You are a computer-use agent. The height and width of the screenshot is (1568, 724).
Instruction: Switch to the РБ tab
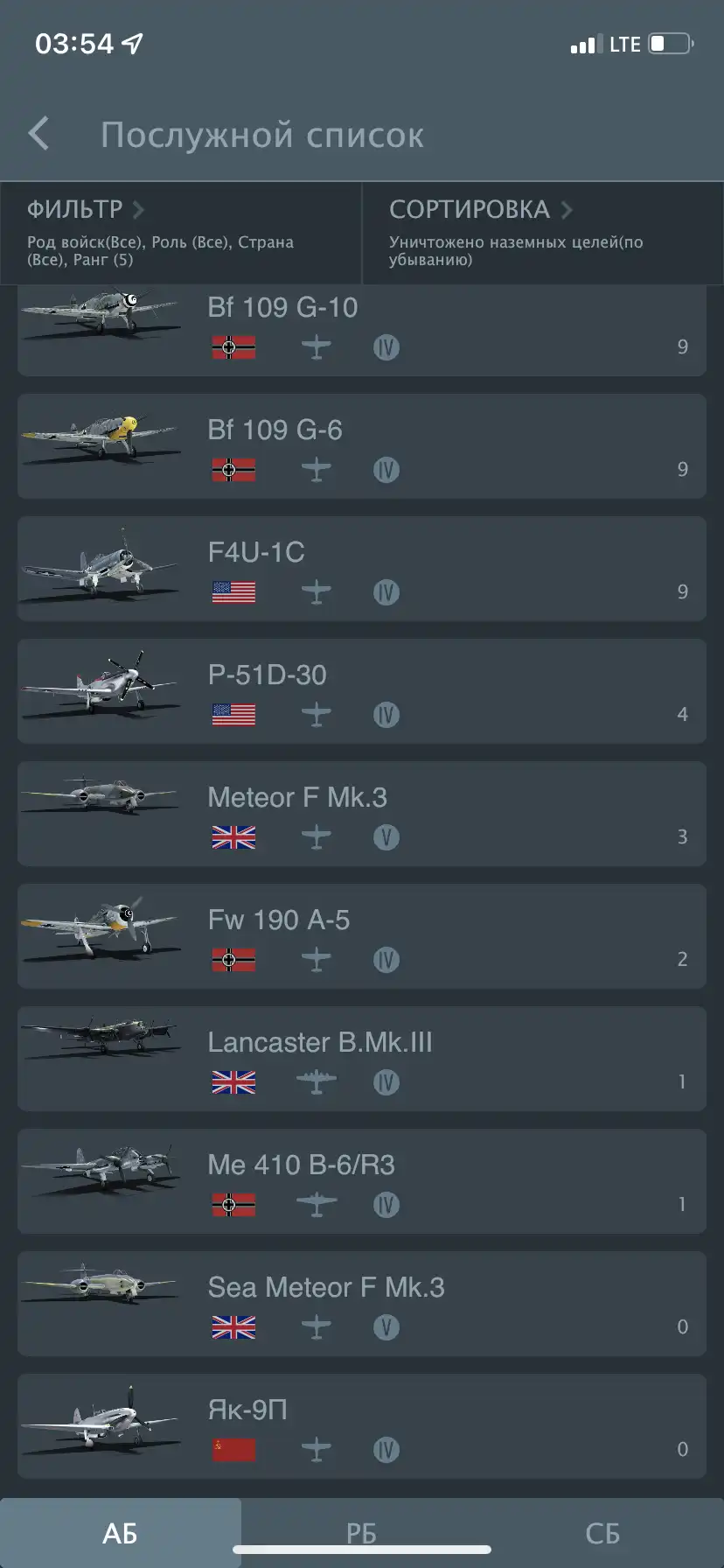(362, 1533)
